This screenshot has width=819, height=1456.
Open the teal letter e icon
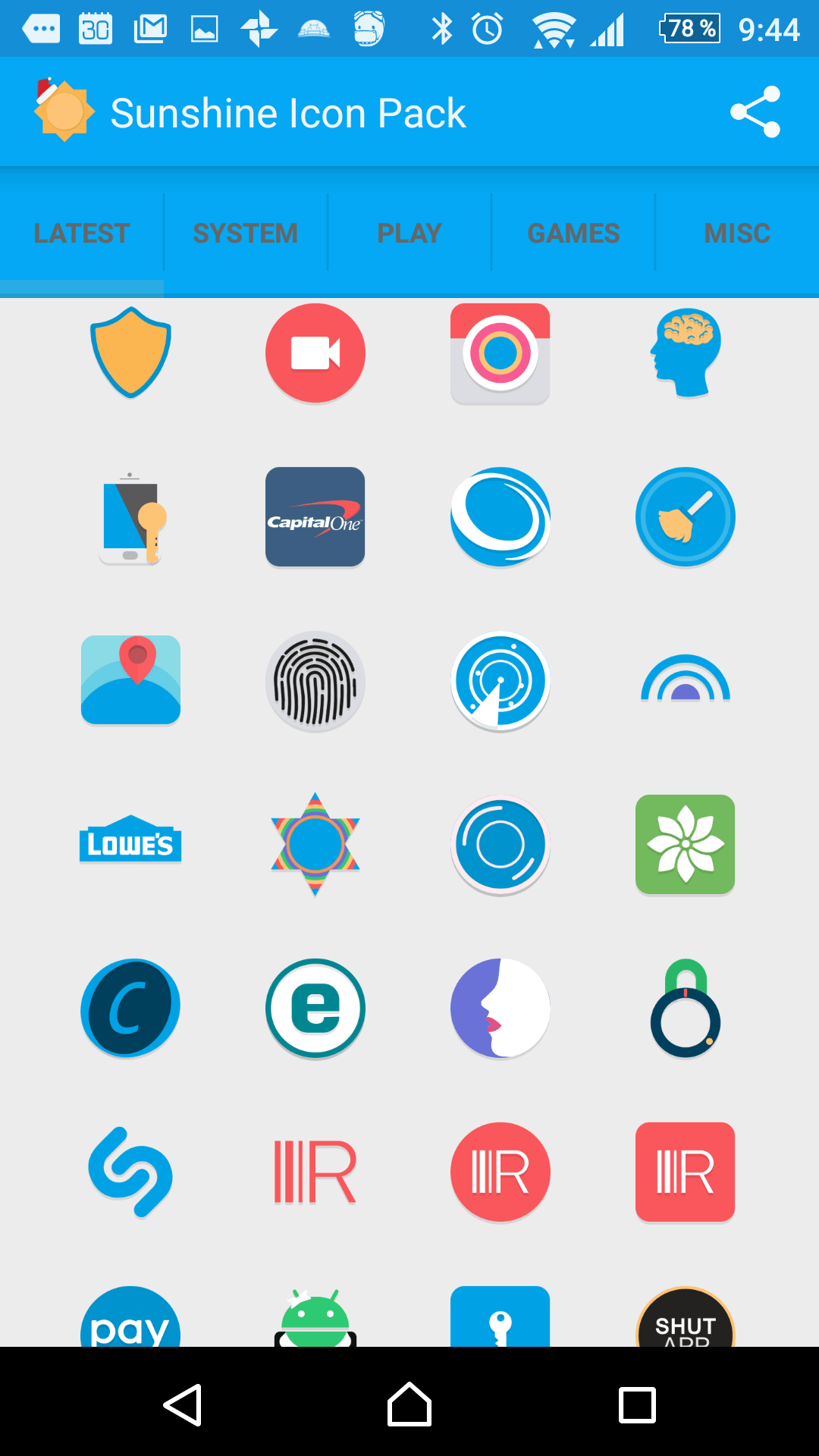tap(315, 1009)
